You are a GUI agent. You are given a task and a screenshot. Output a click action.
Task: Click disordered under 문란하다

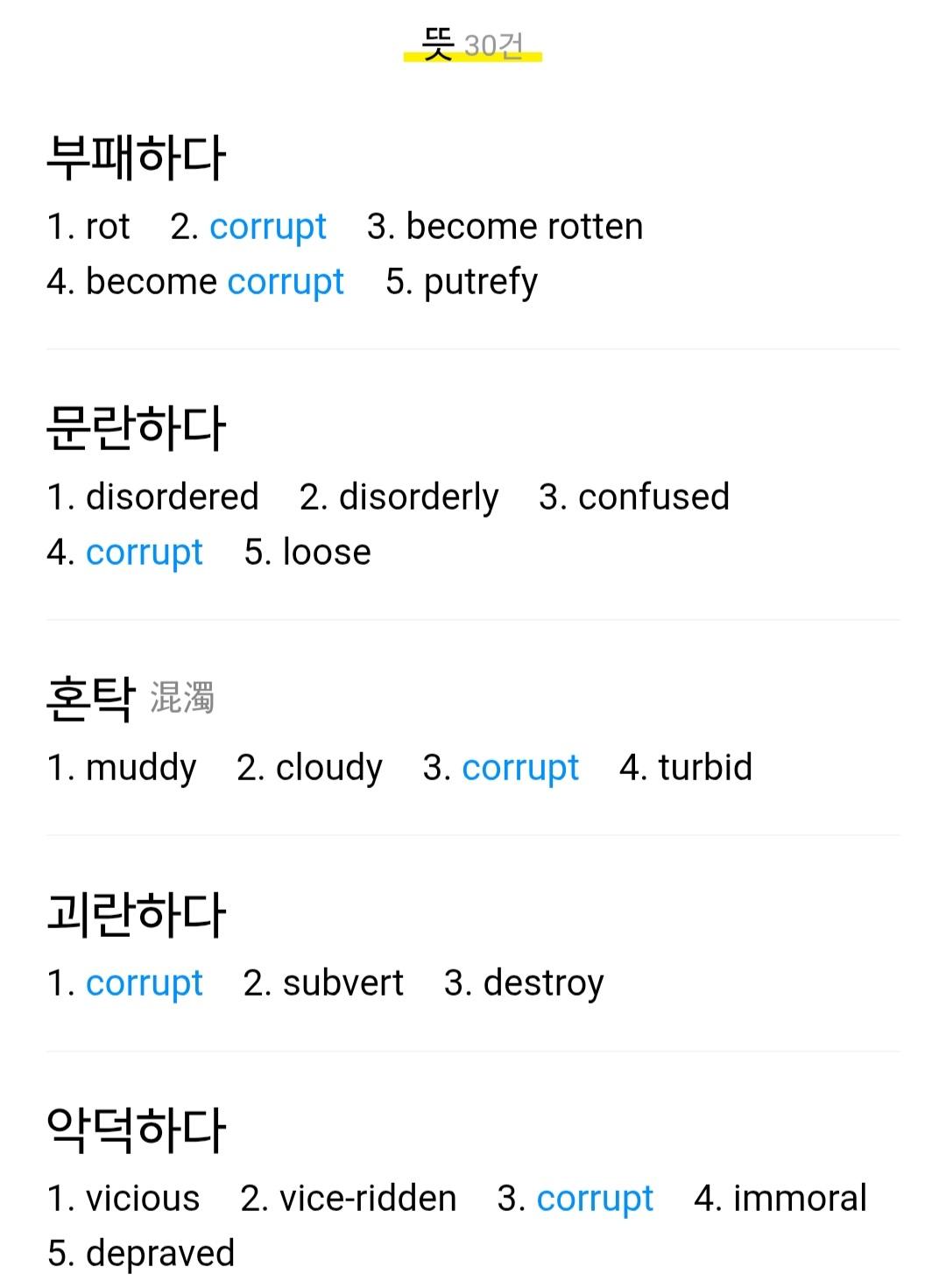tap(172, 496)
